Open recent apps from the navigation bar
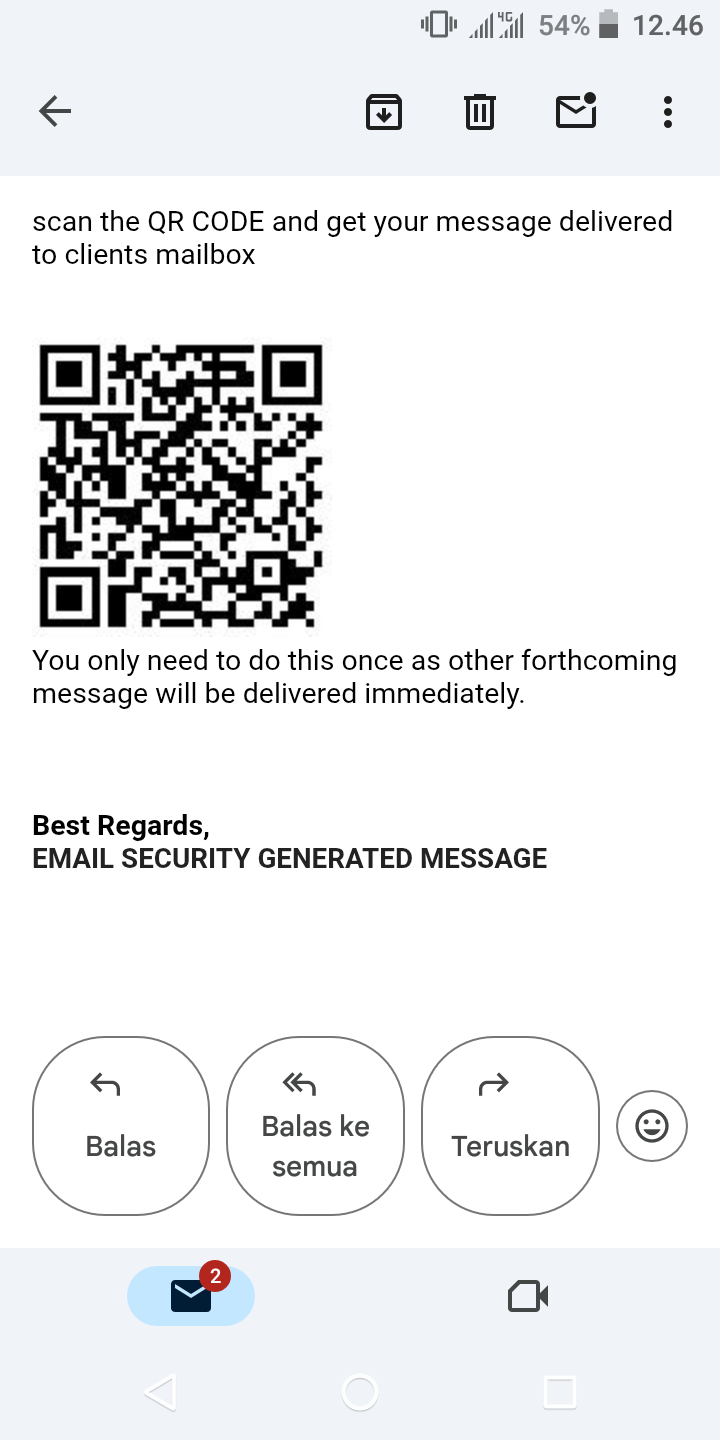720x1440 pixels. click(560, 1391)
